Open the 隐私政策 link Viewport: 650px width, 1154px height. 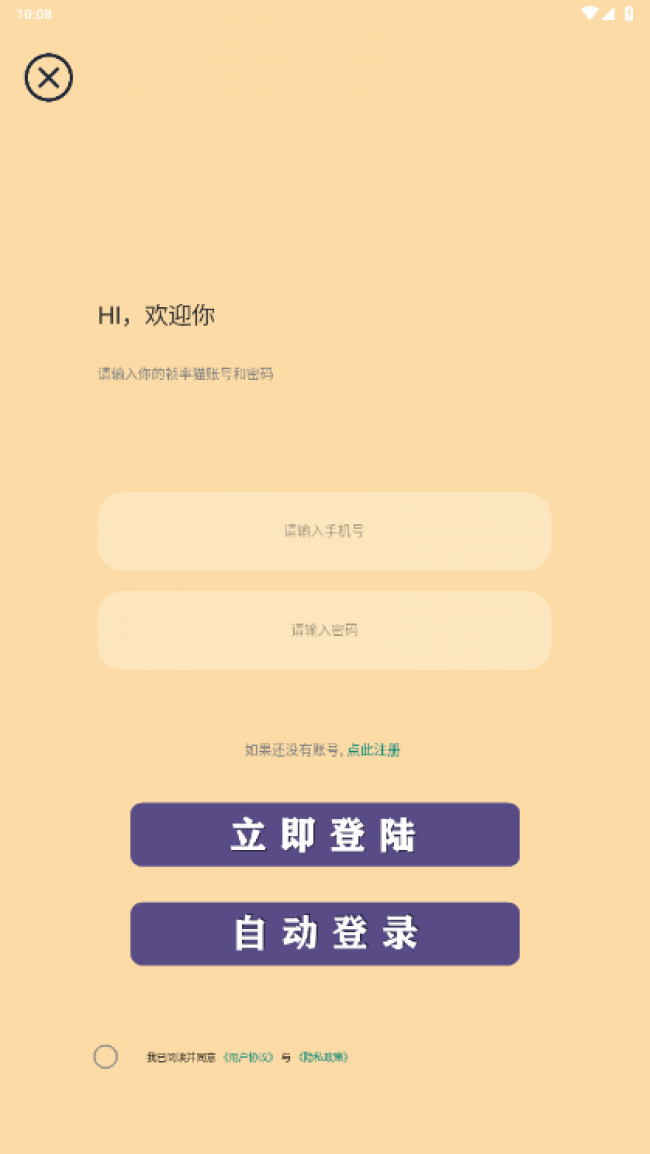[x=322, y=1057]
